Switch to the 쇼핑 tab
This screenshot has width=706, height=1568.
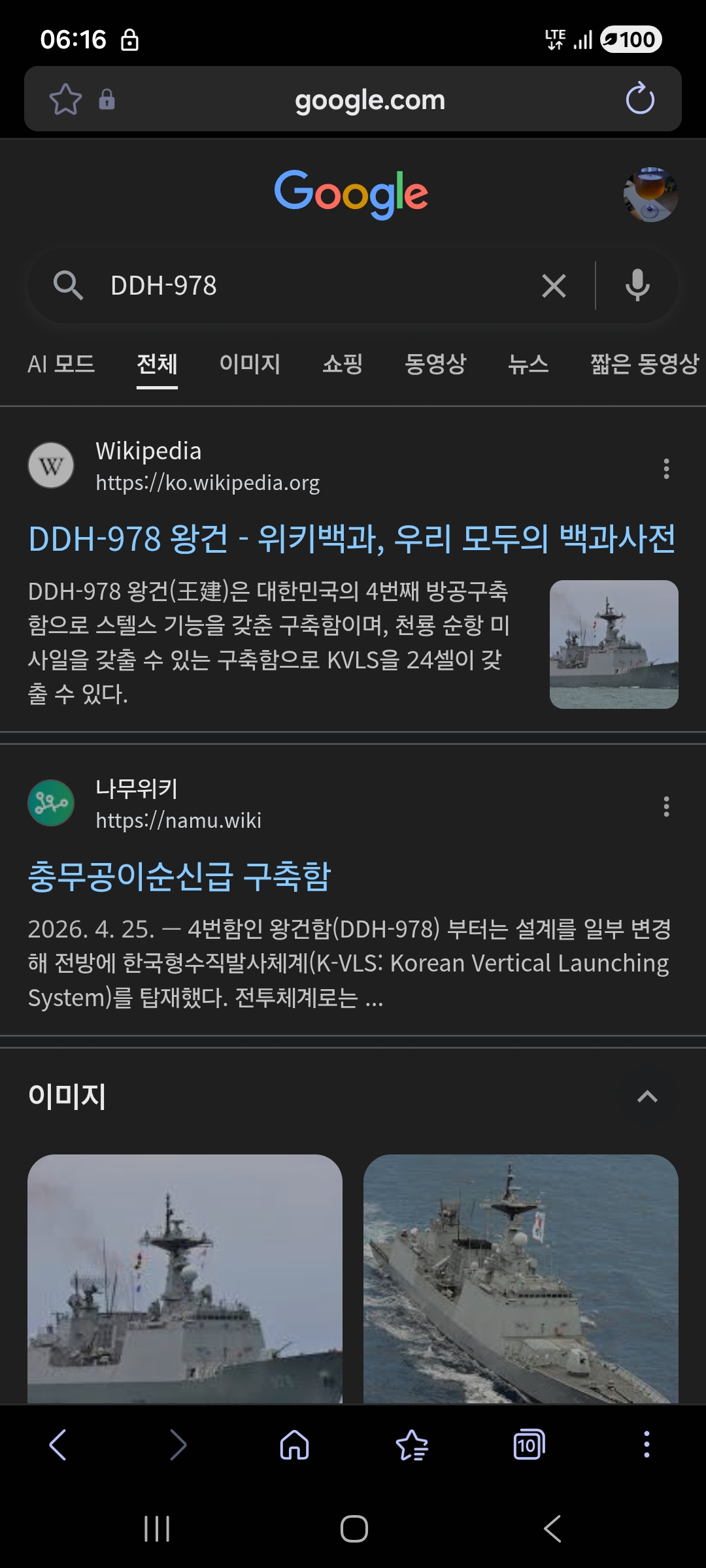(x=343, y=364)
